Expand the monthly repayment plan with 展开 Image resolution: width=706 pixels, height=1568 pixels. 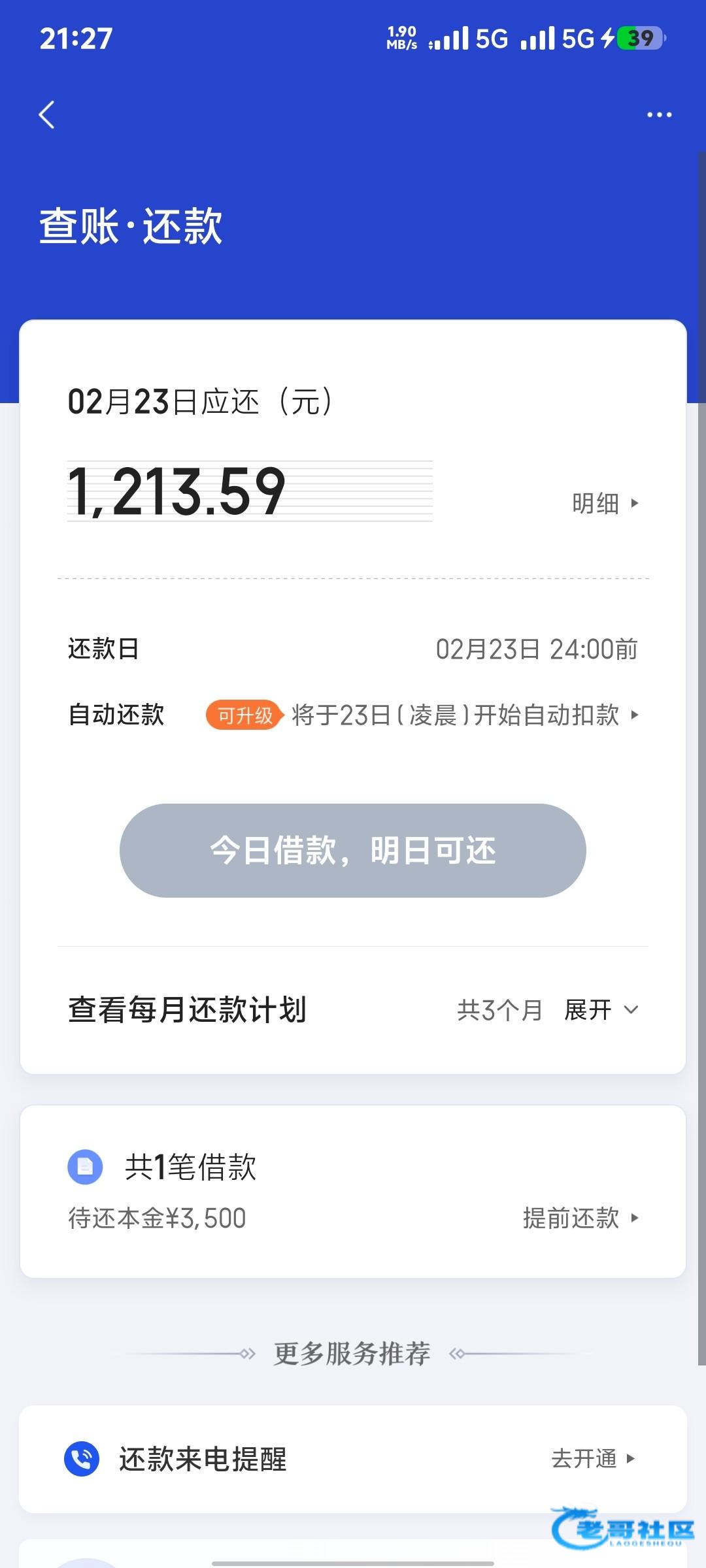(600, 1010)
